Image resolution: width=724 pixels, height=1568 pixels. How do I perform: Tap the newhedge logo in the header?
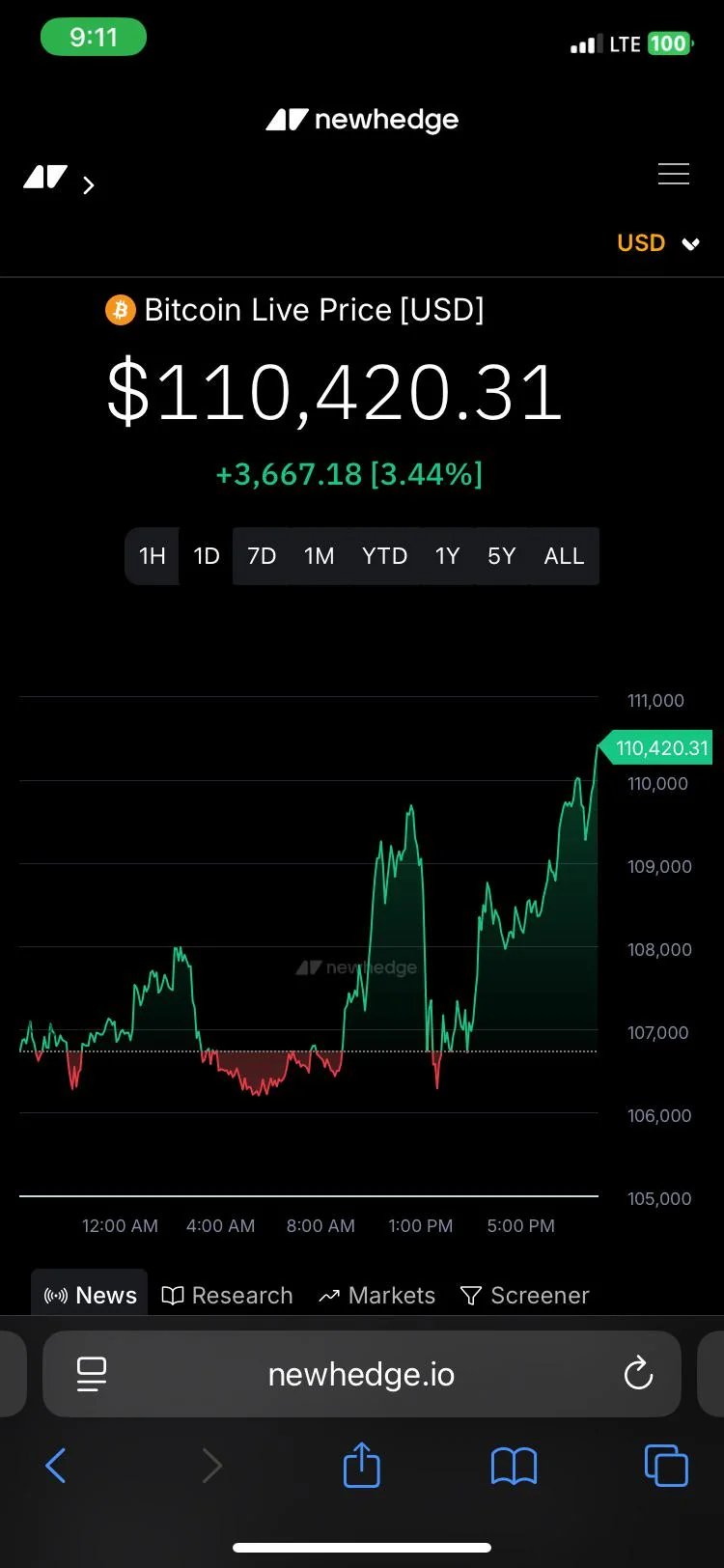(361, 120)
